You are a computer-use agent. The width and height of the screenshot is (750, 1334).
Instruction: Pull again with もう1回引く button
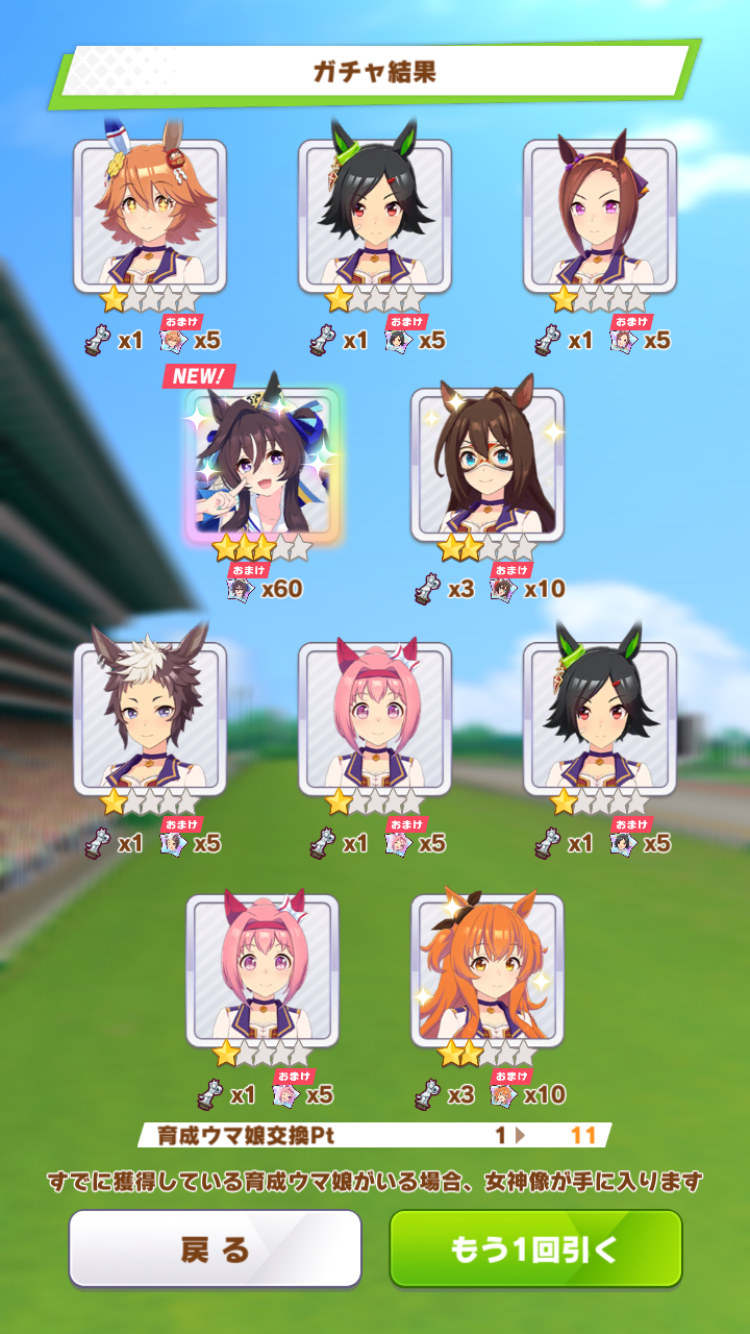(x=535, y=1248)
